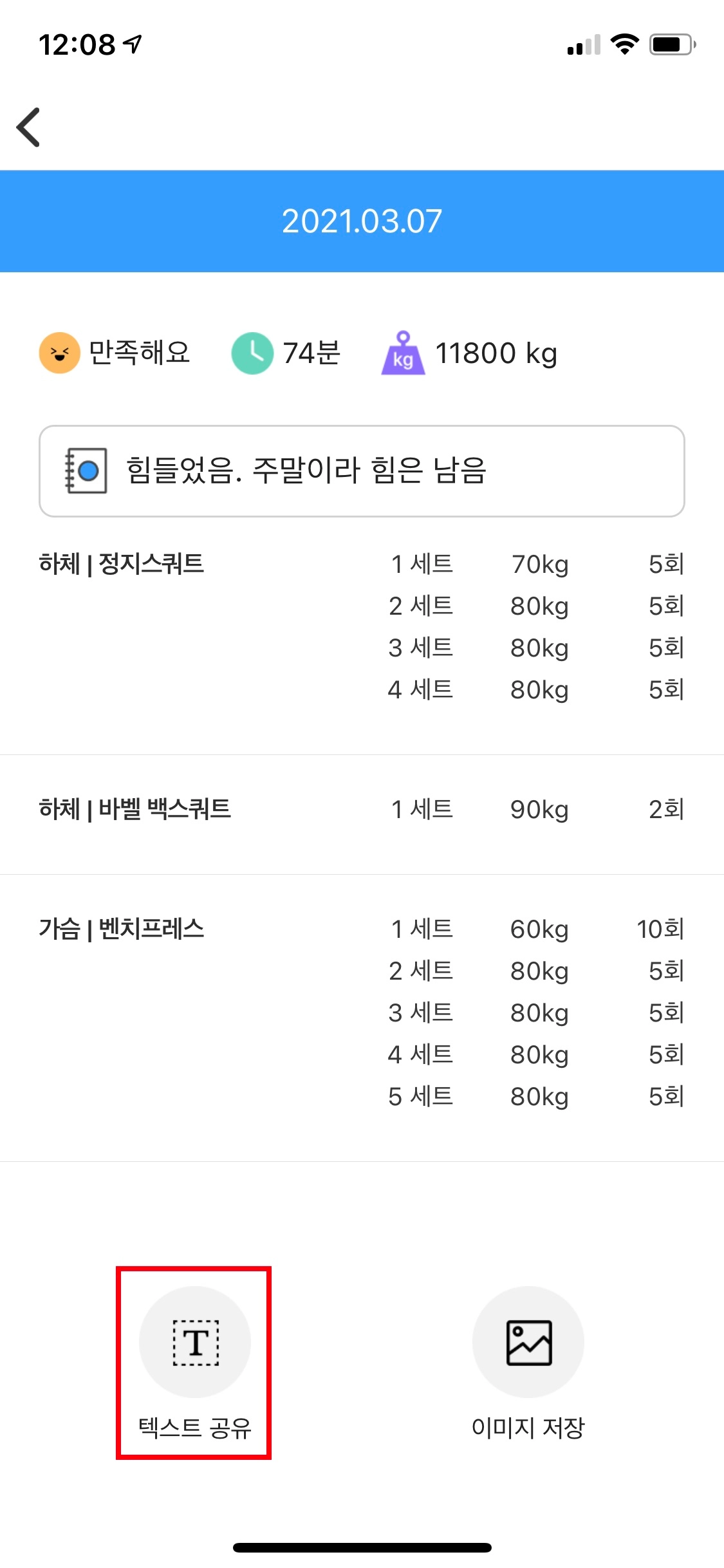Viewport: 724px width, 1568px height.
Task: Tap the 텍스트 공유 button
Action: tap(194, 1362)
